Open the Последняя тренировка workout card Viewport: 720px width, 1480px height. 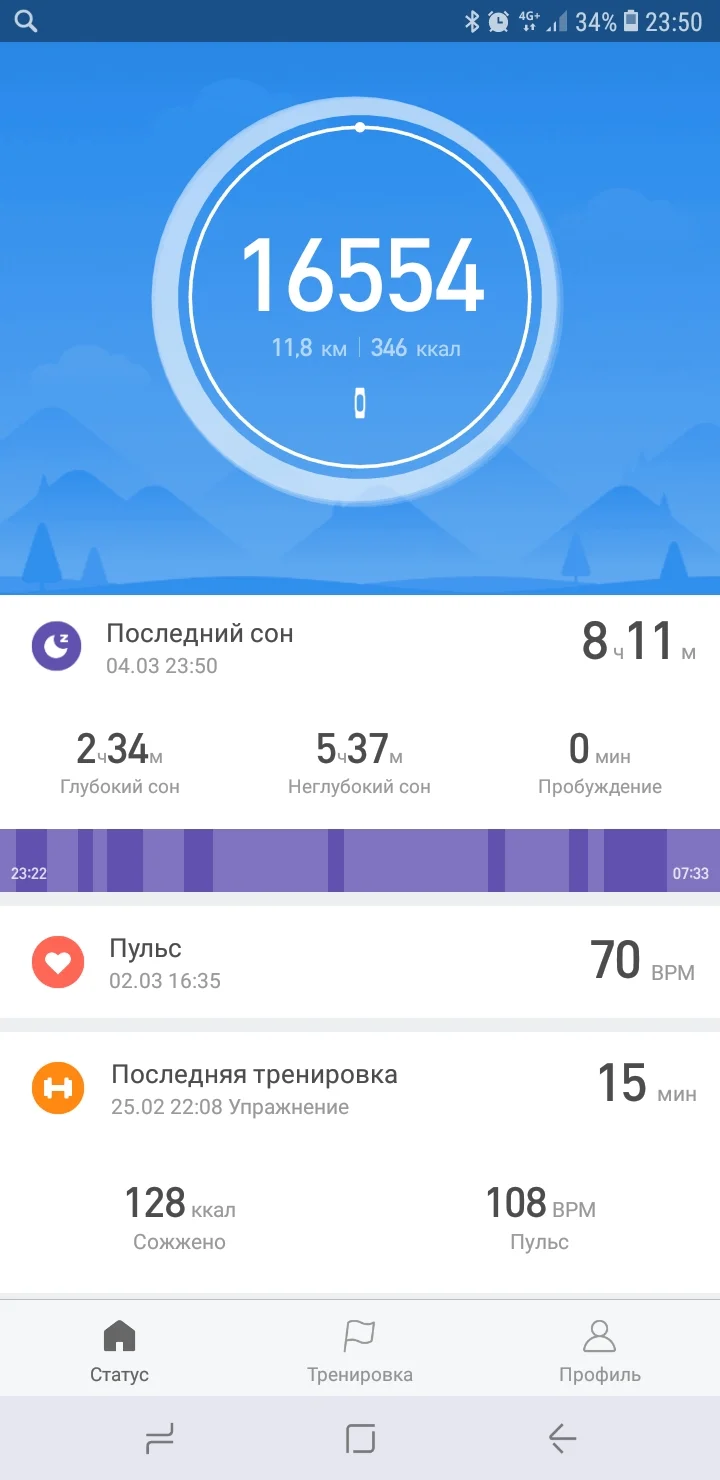point(360,1089)
